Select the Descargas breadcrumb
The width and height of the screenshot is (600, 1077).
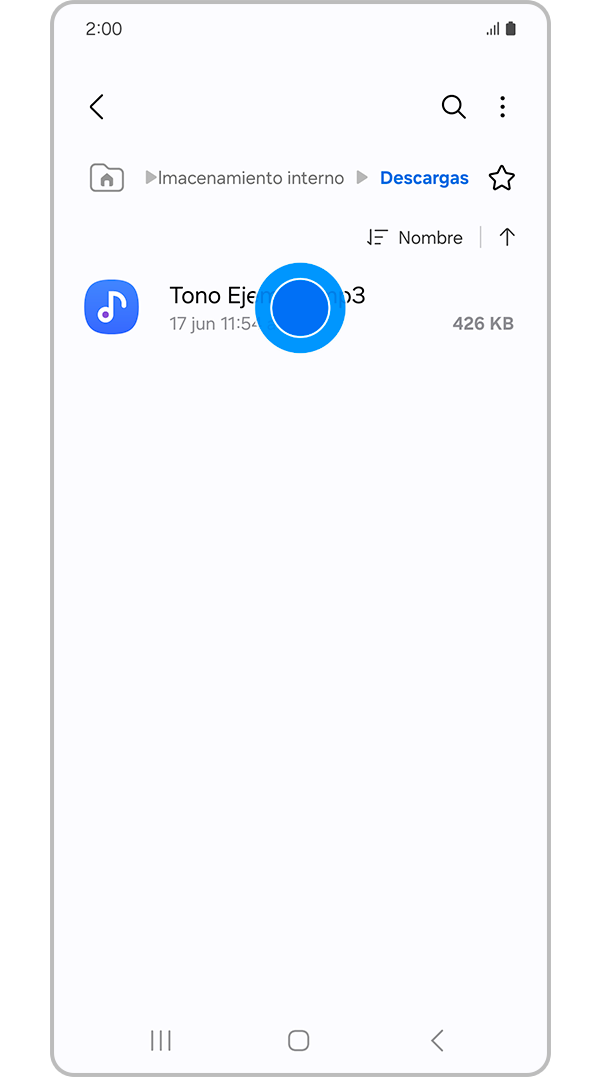[424, 178]
